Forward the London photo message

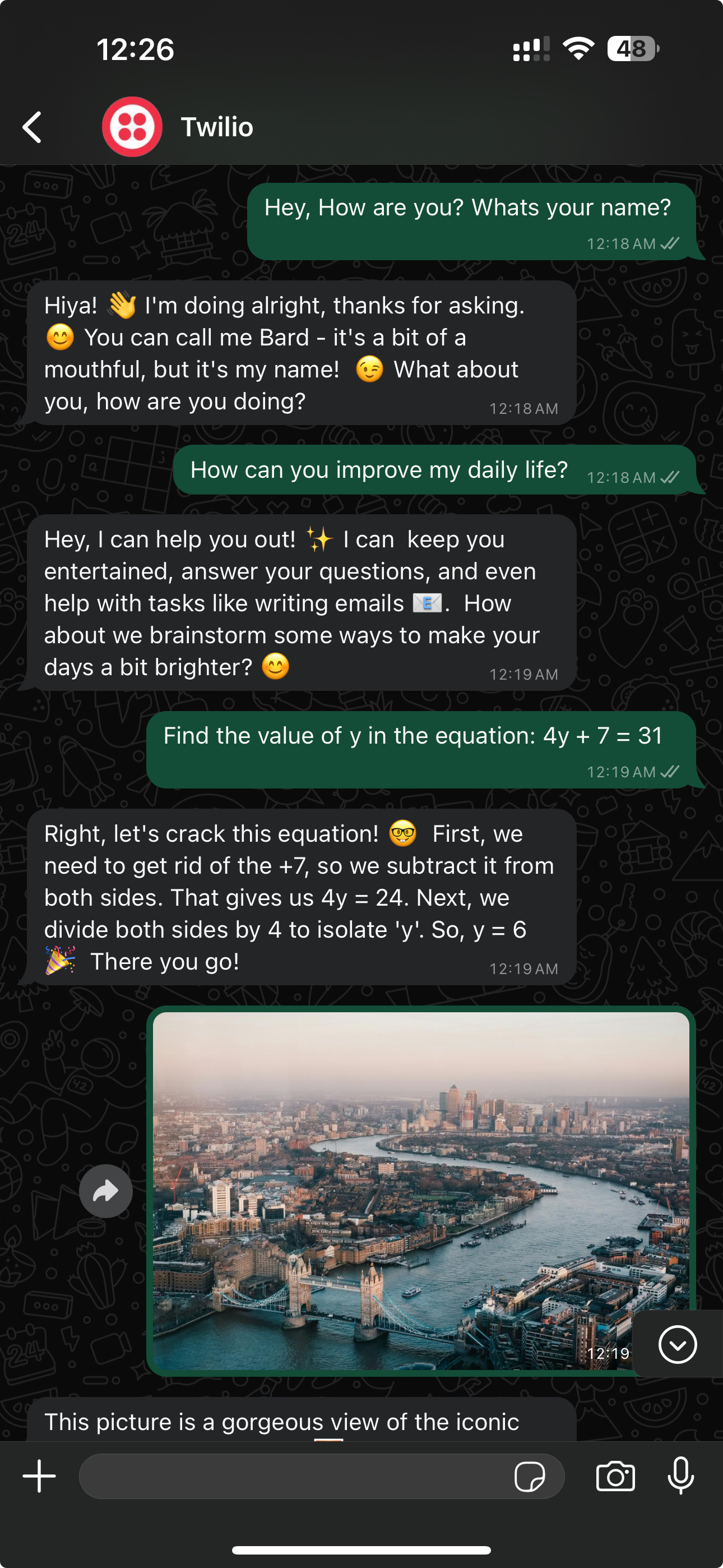[x=106, y=1191]
